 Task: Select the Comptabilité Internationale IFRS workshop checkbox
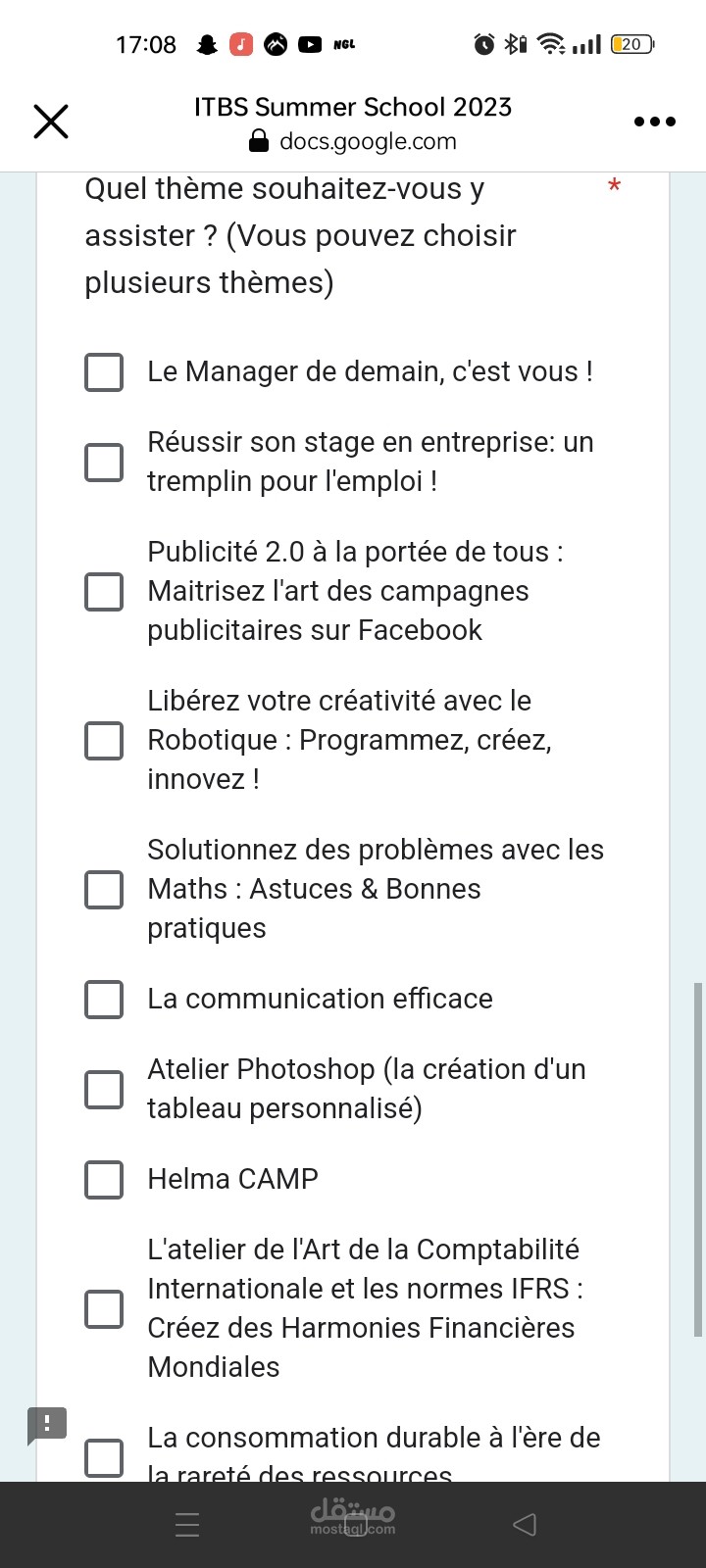(x=104, y=1309)
